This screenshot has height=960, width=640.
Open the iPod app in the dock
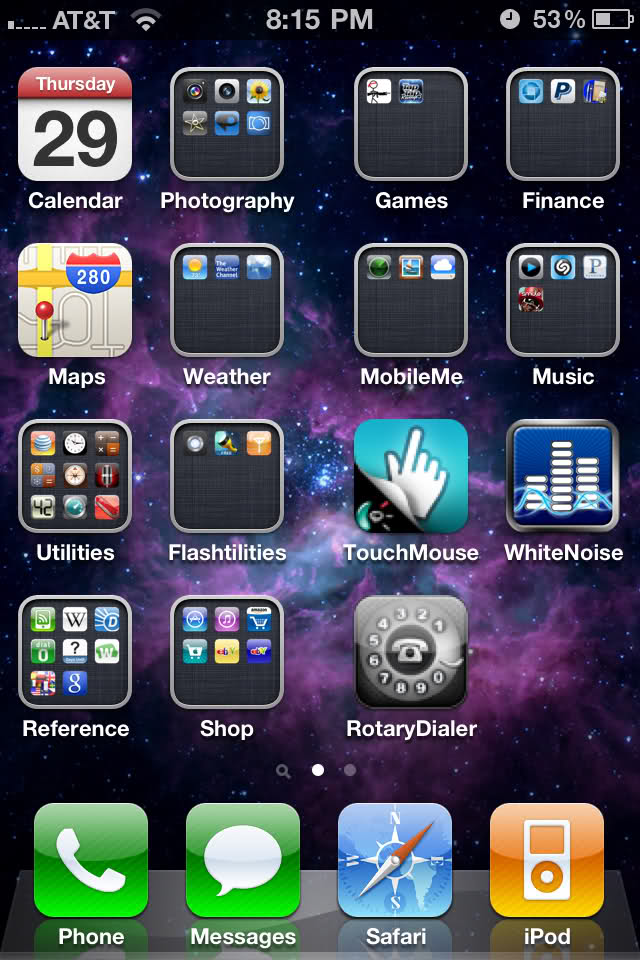(547, 861)
